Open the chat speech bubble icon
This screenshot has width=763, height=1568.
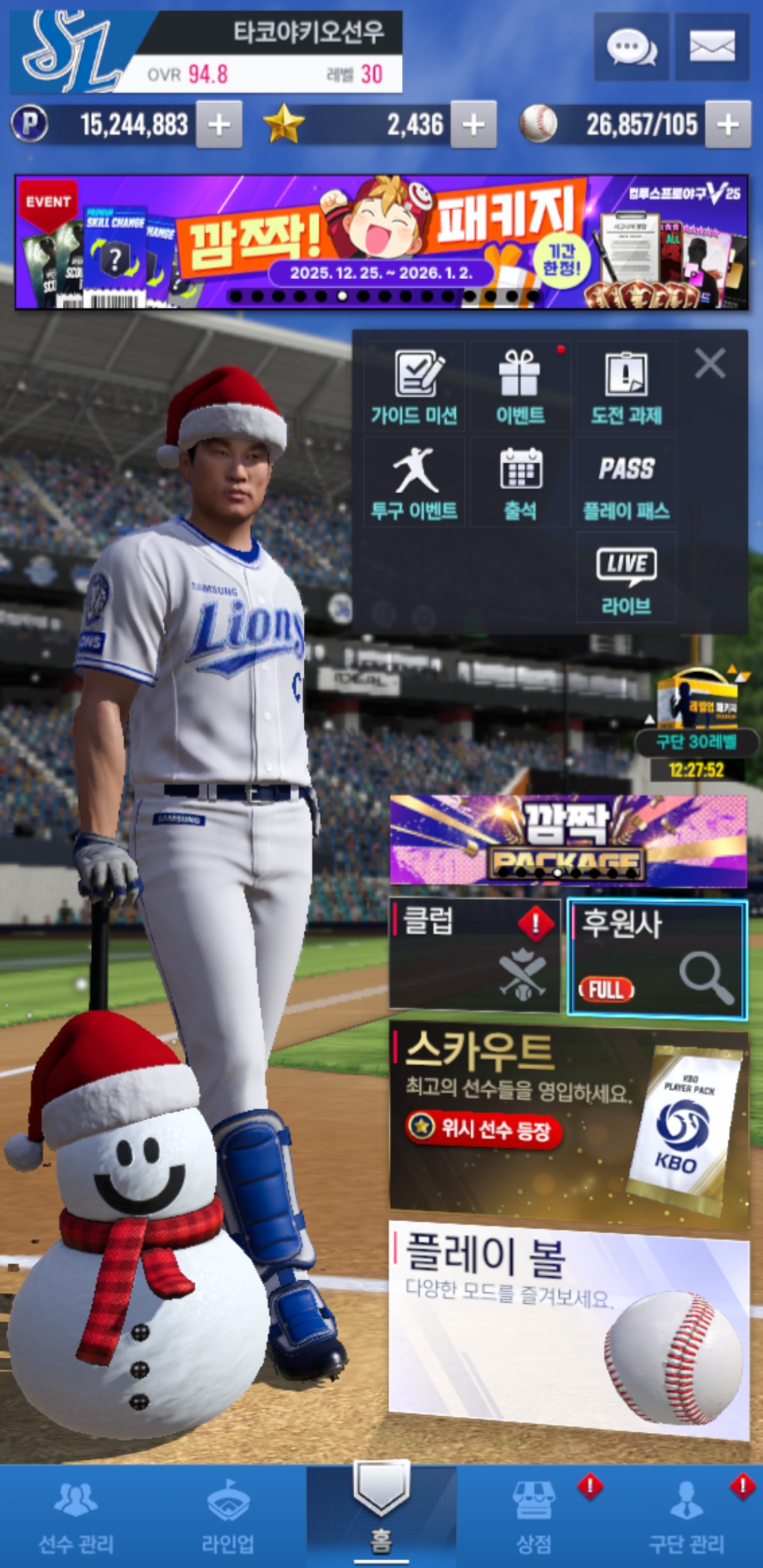pos(631,47)
